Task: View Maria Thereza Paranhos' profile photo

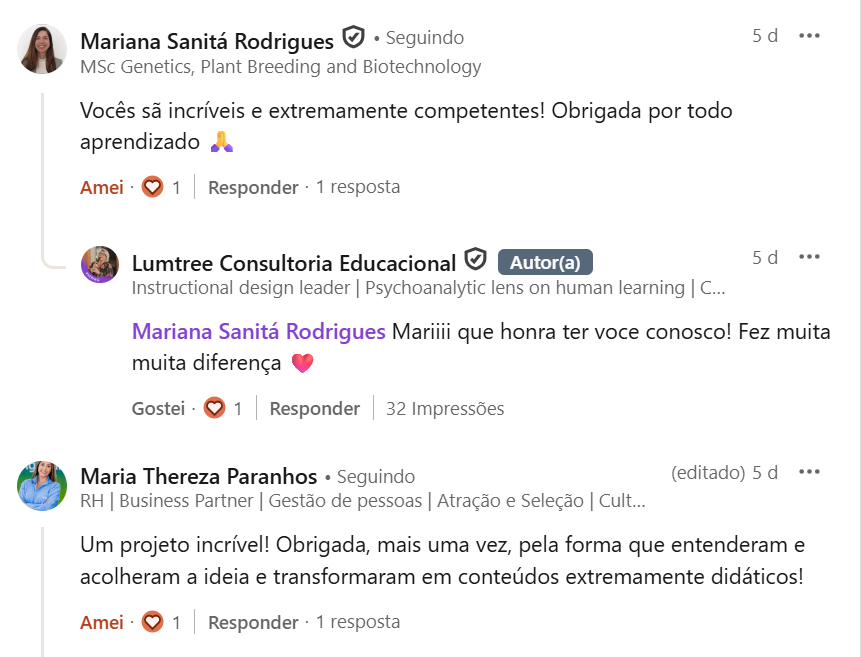Action: click(42, 485)
